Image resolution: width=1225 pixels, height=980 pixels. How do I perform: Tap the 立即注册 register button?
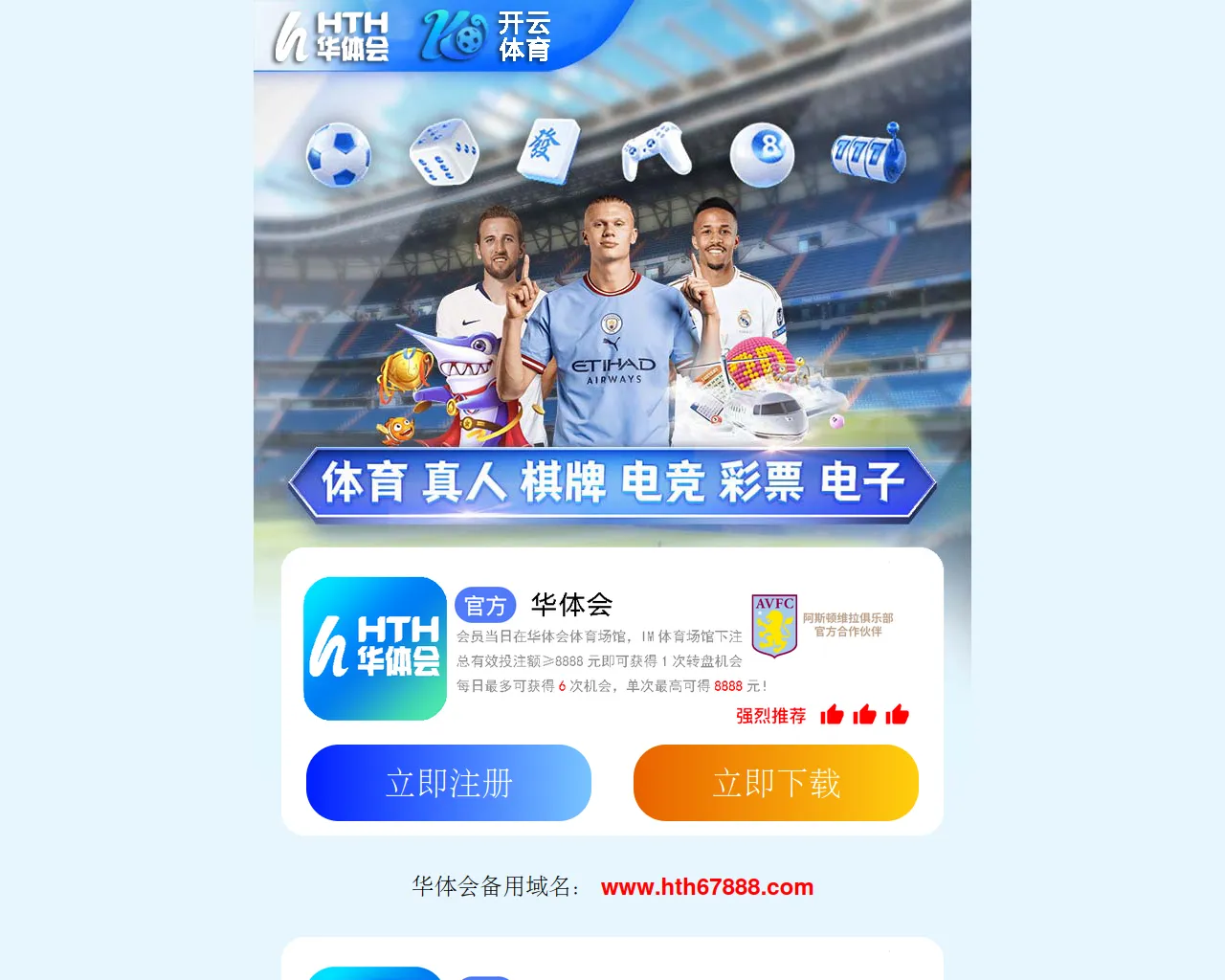pos(449,783)
